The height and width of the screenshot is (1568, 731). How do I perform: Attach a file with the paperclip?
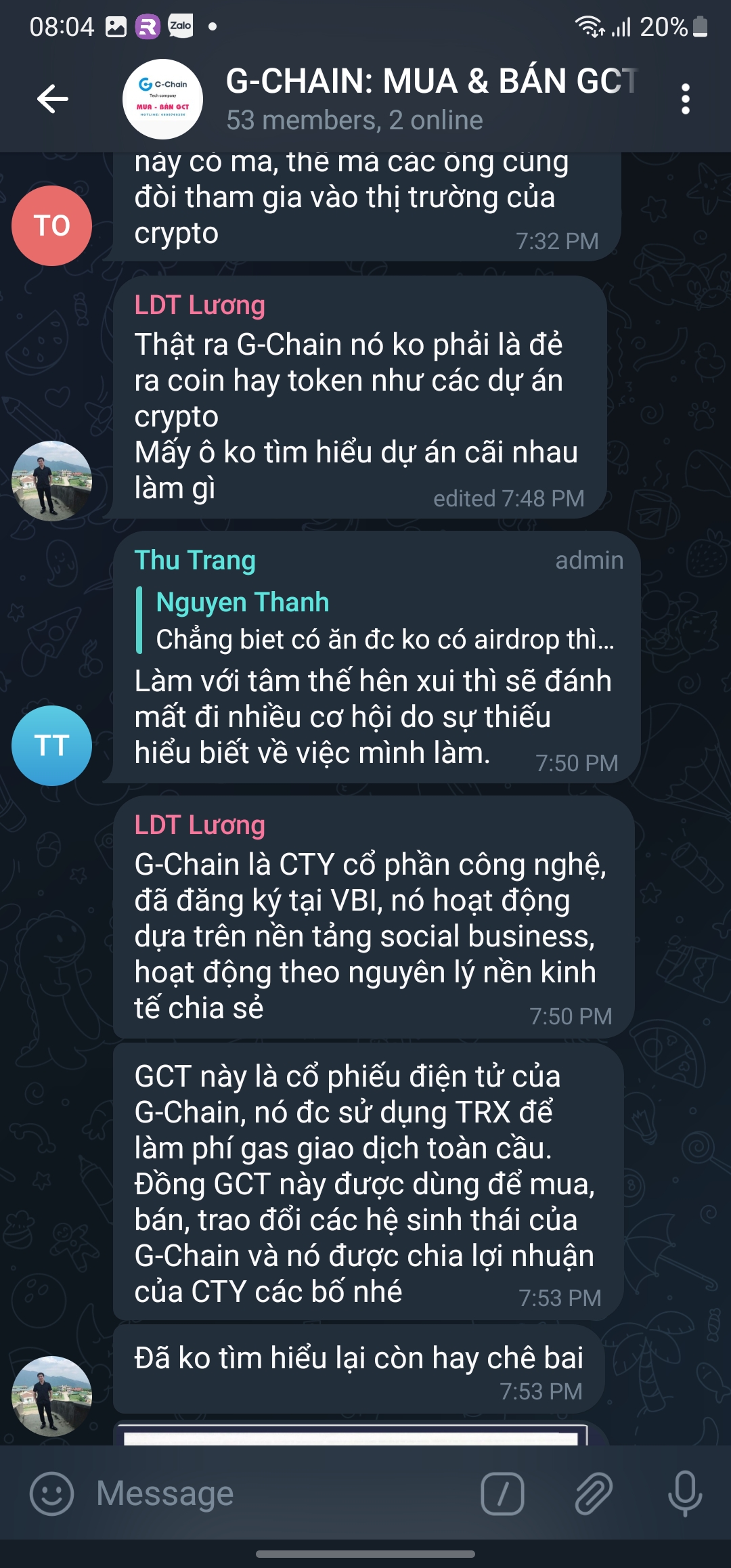tap(594, 1493)
